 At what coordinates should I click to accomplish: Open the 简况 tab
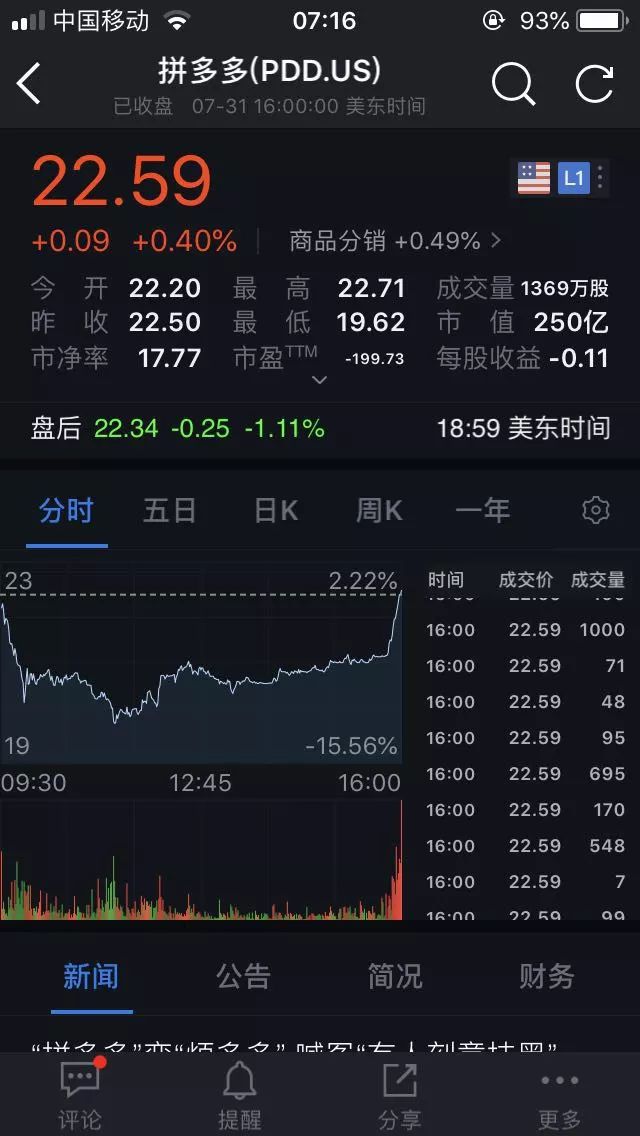click(395, 976)
